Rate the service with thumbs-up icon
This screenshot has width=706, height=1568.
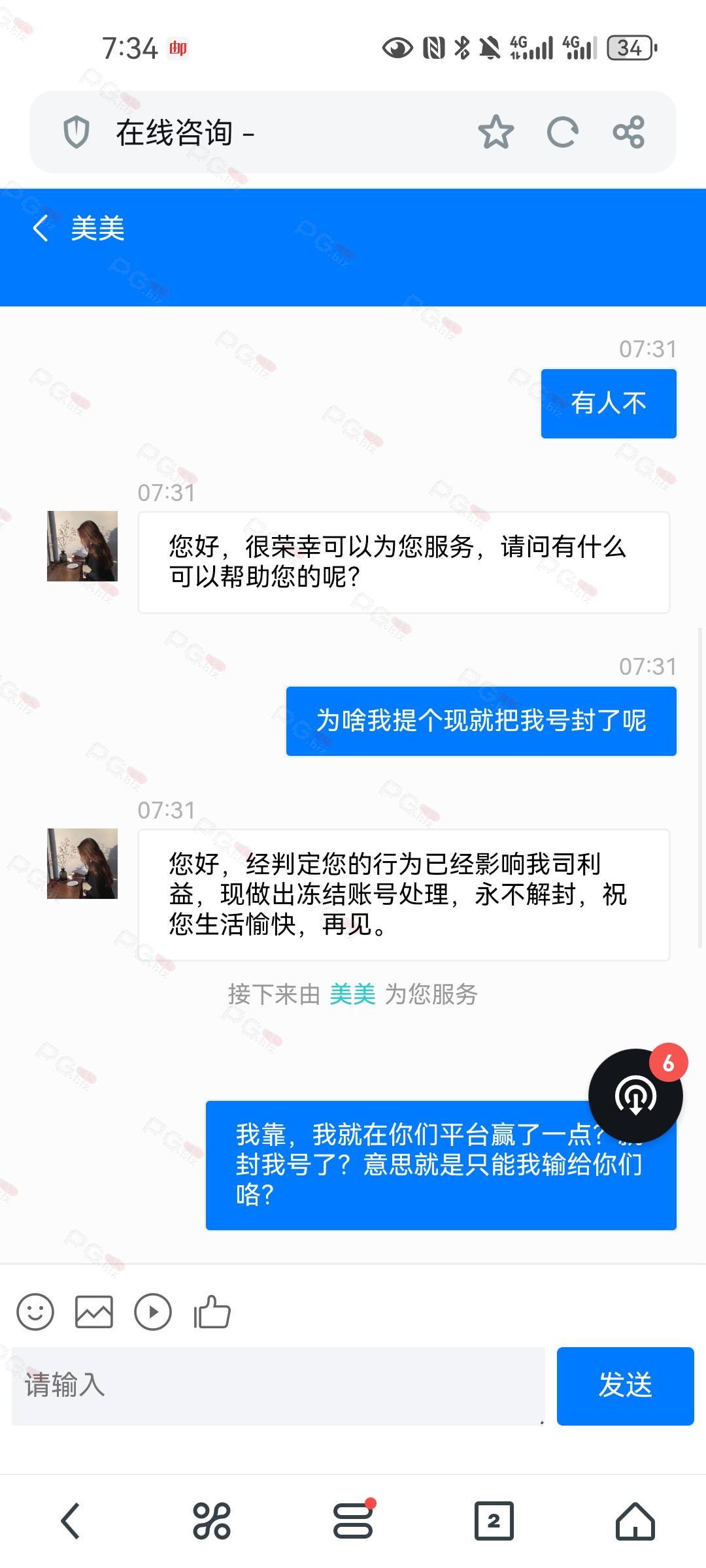tap(212, 1312)
